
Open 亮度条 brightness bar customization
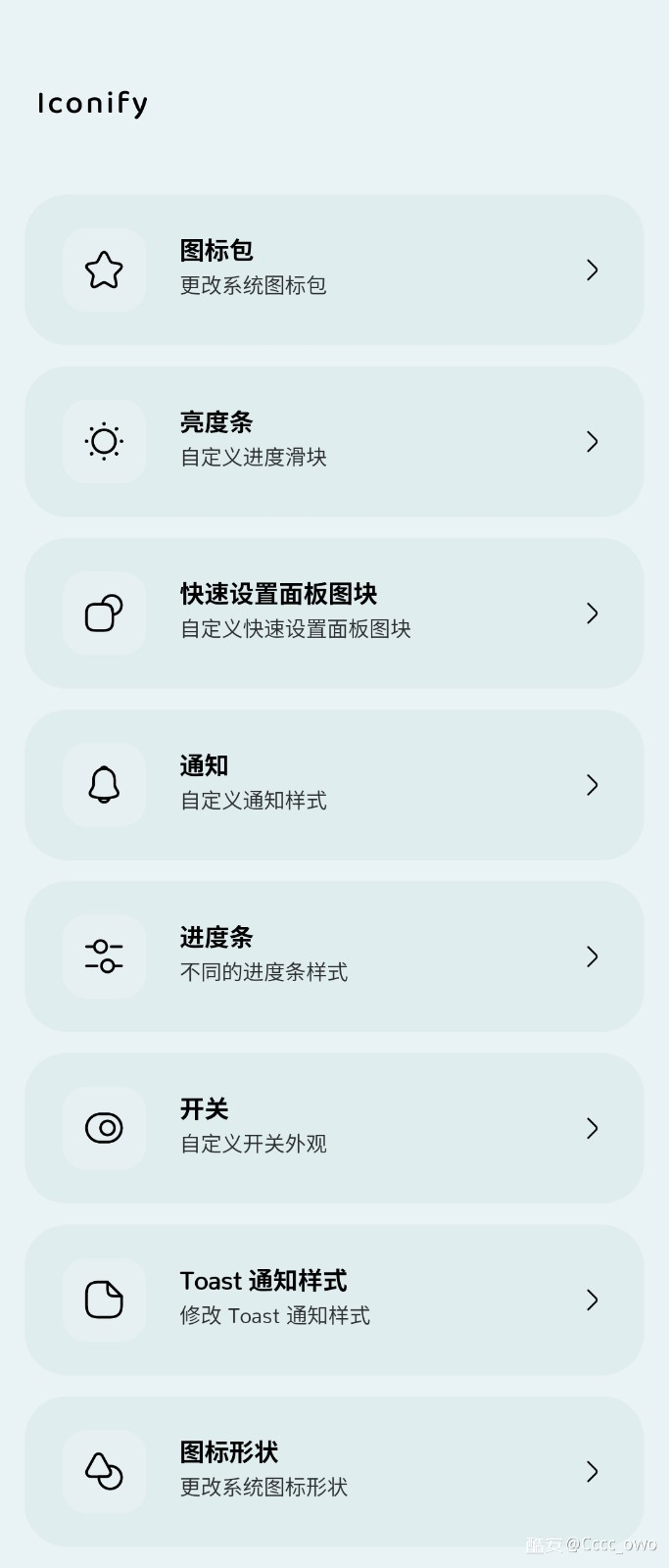(333, 441)
